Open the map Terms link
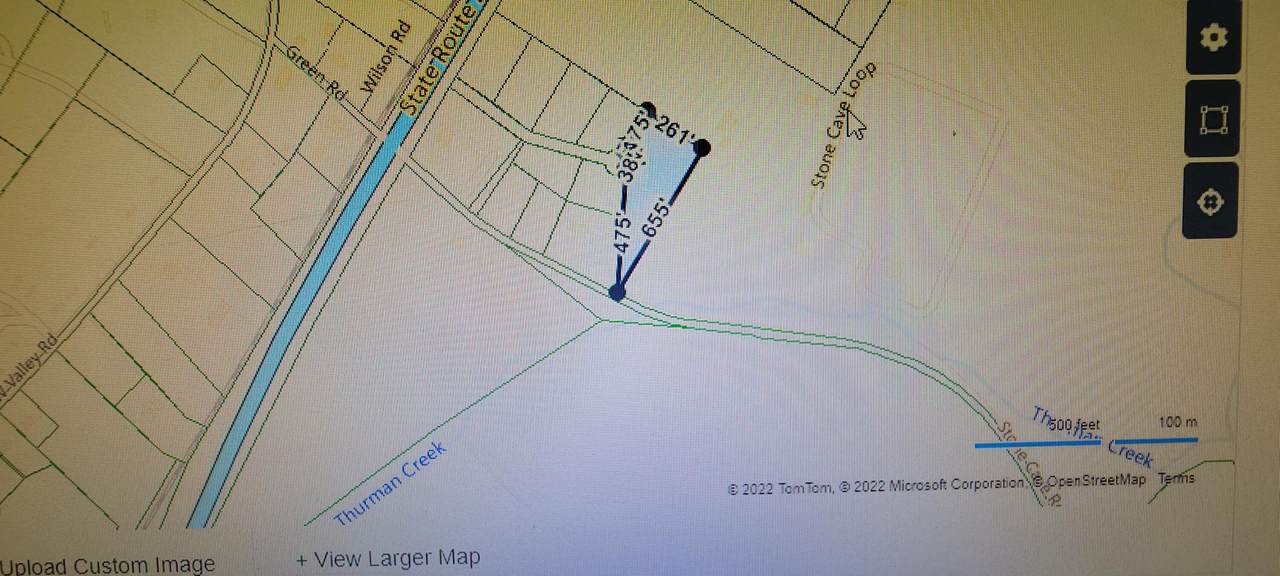Viewport: 1280px width, 576px height. [x=1176, y=478]
